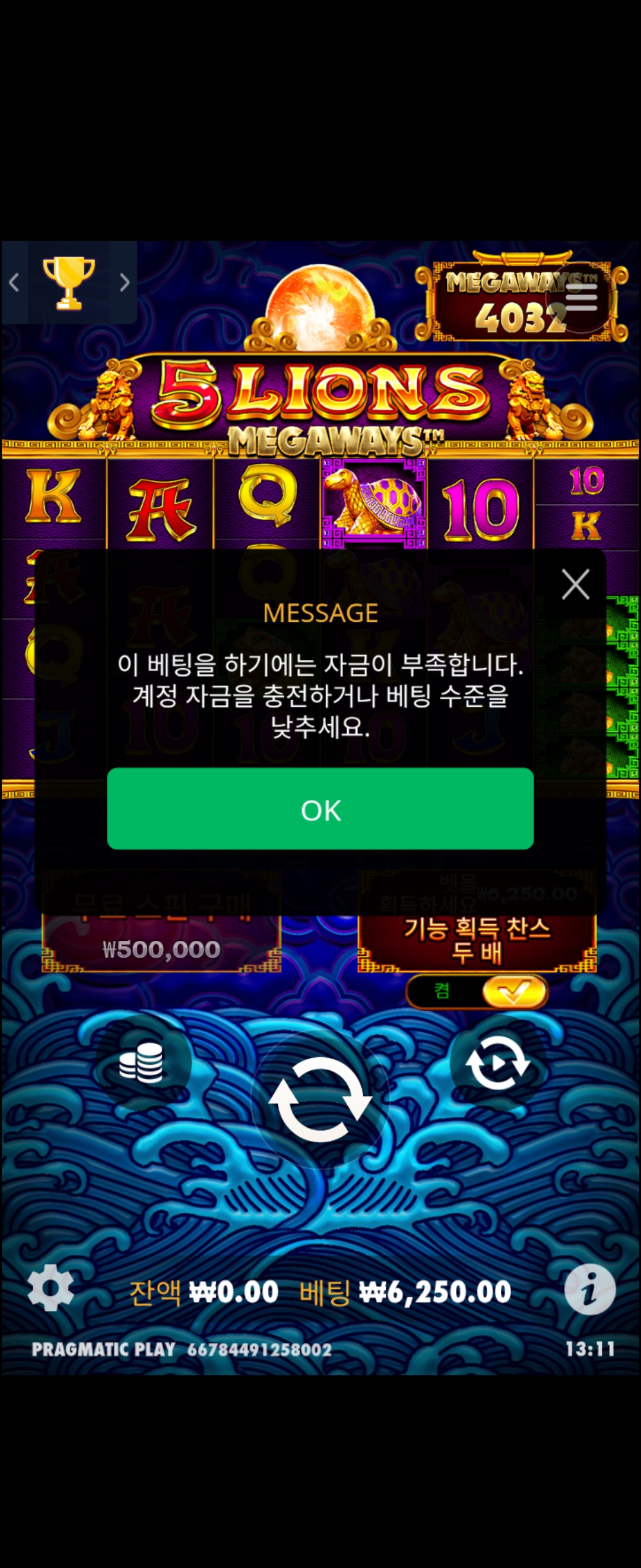Open the coin stack bet settings
This screenshot has height=1568, width=641.
pyautogui.click(x=142, y=1063)
